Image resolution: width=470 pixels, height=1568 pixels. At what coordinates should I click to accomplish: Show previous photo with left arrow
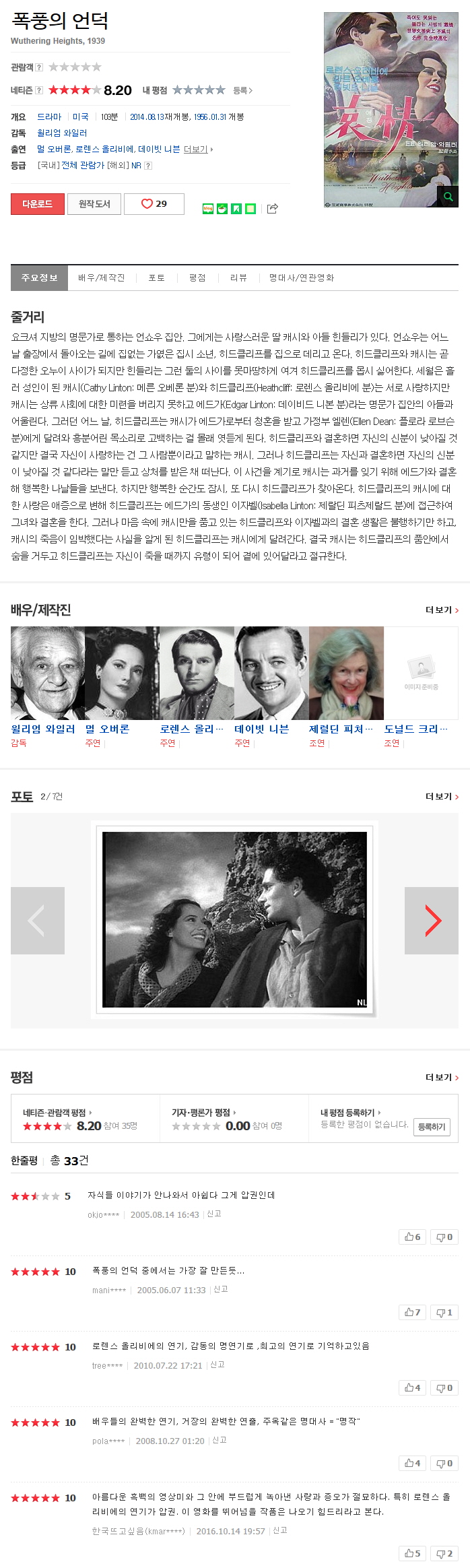point(37,920)
